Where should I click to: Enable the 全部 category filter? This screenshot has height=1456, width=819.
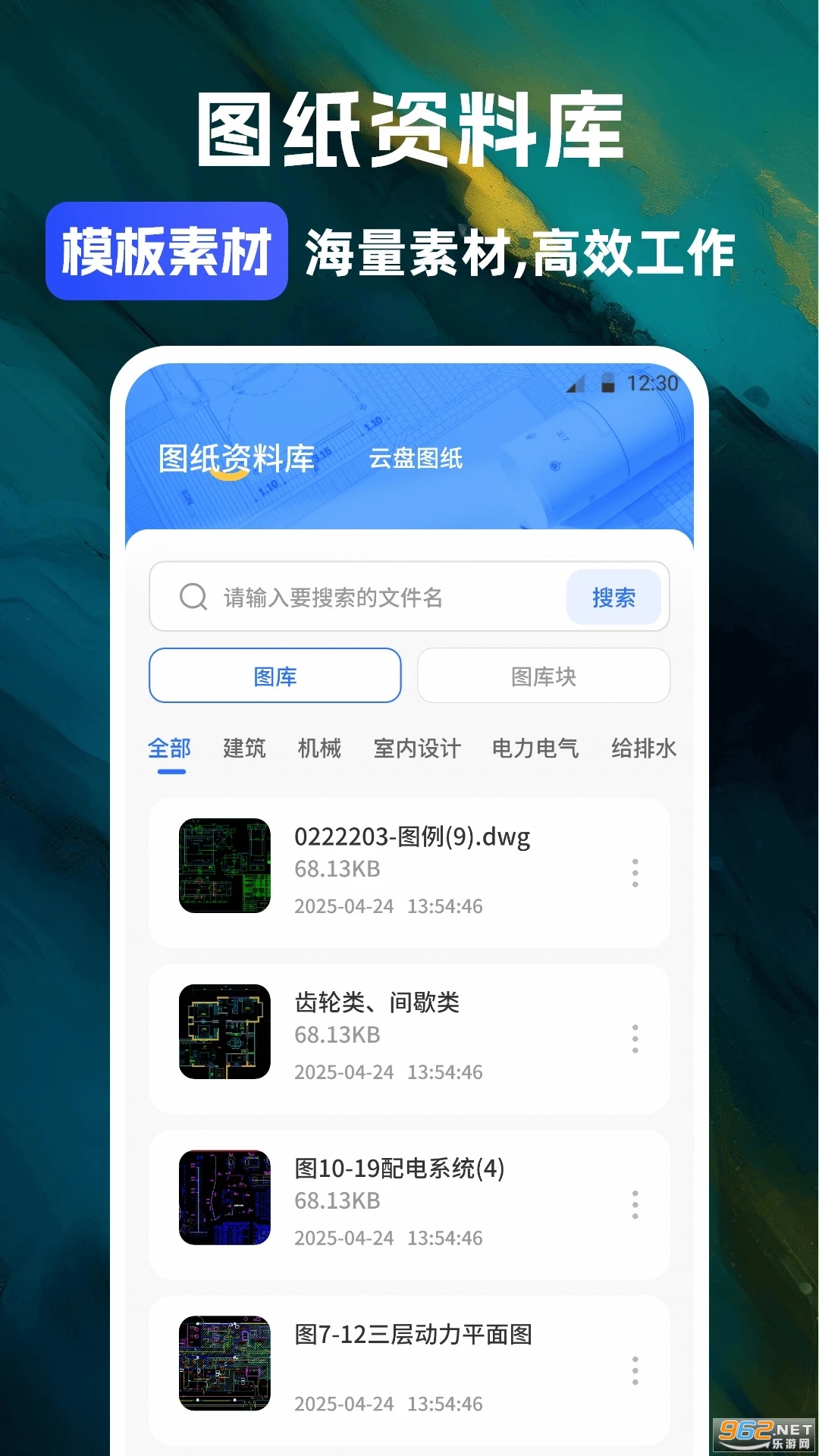pos(170,748)
